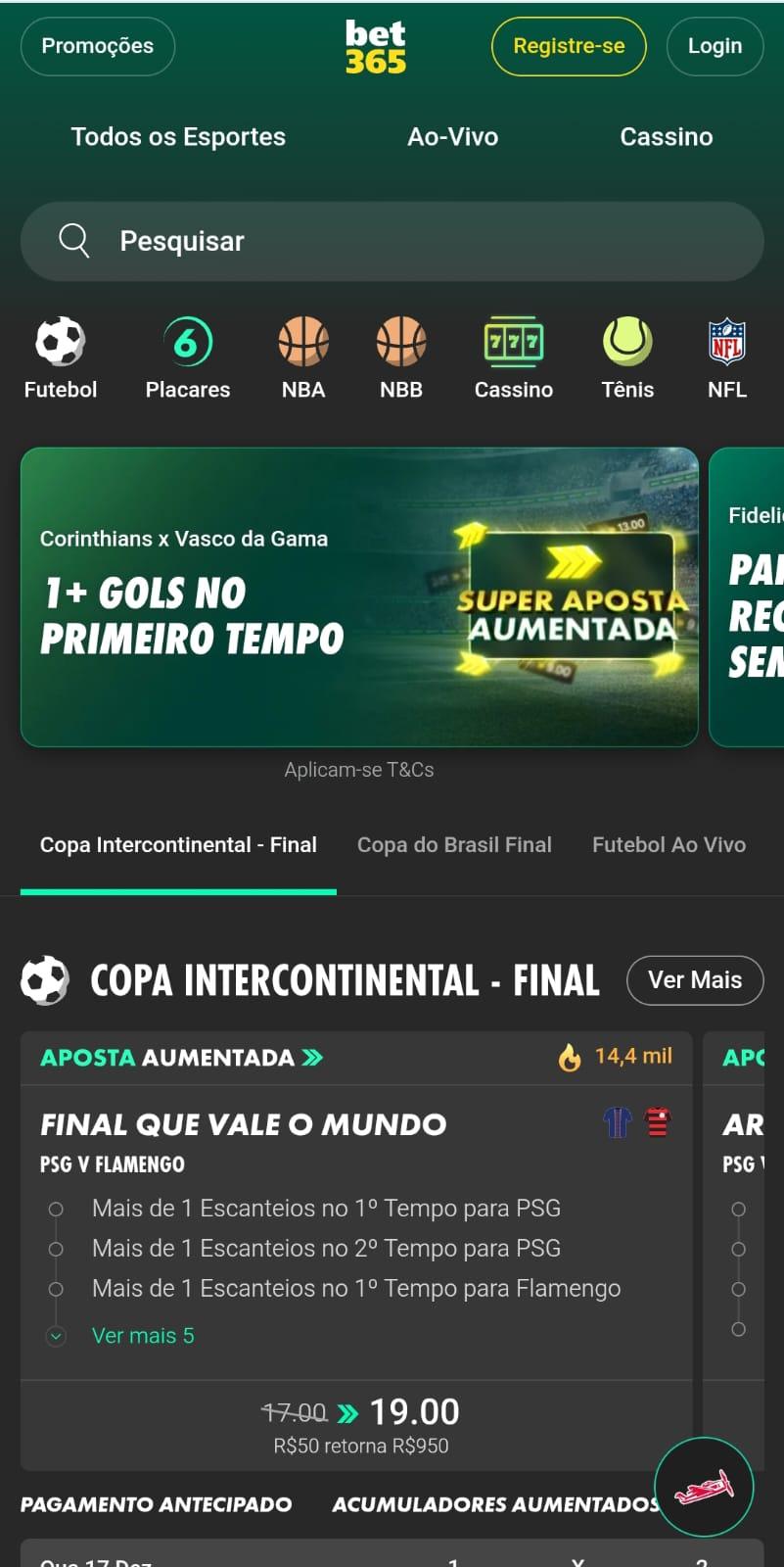Click the Pesquisar search field

392,241
